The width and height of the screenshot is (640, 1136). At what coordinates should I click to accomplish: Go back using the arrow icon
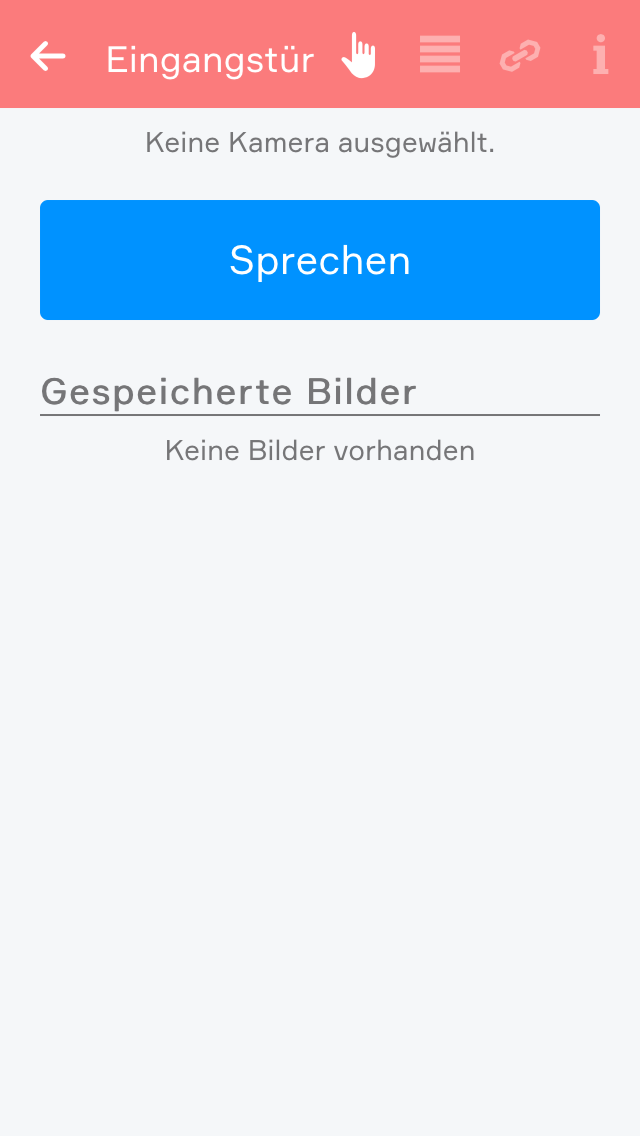[x=48, y=57]
